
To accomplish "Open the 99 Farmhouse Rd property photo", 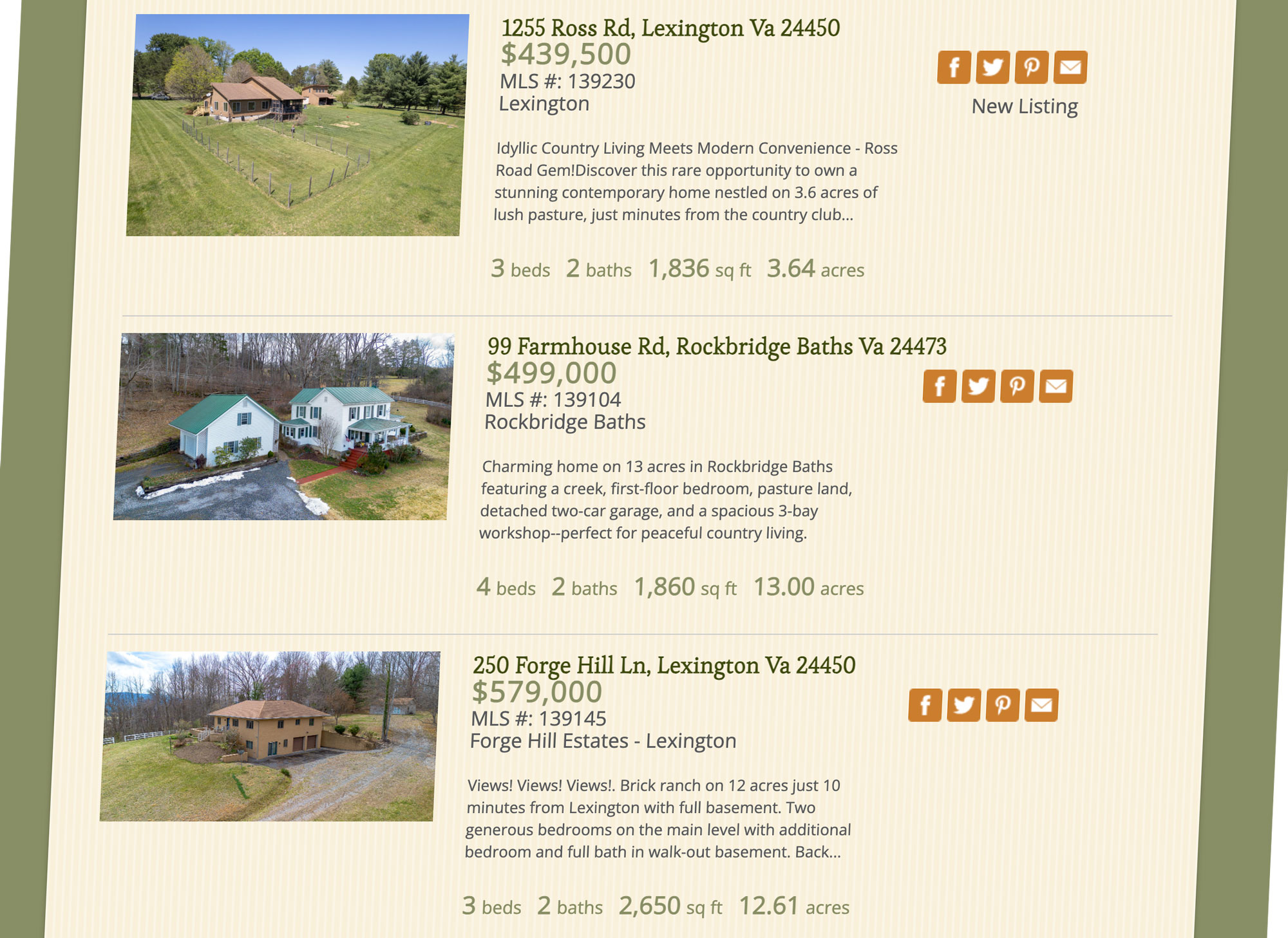I will [x=283, y=426].
